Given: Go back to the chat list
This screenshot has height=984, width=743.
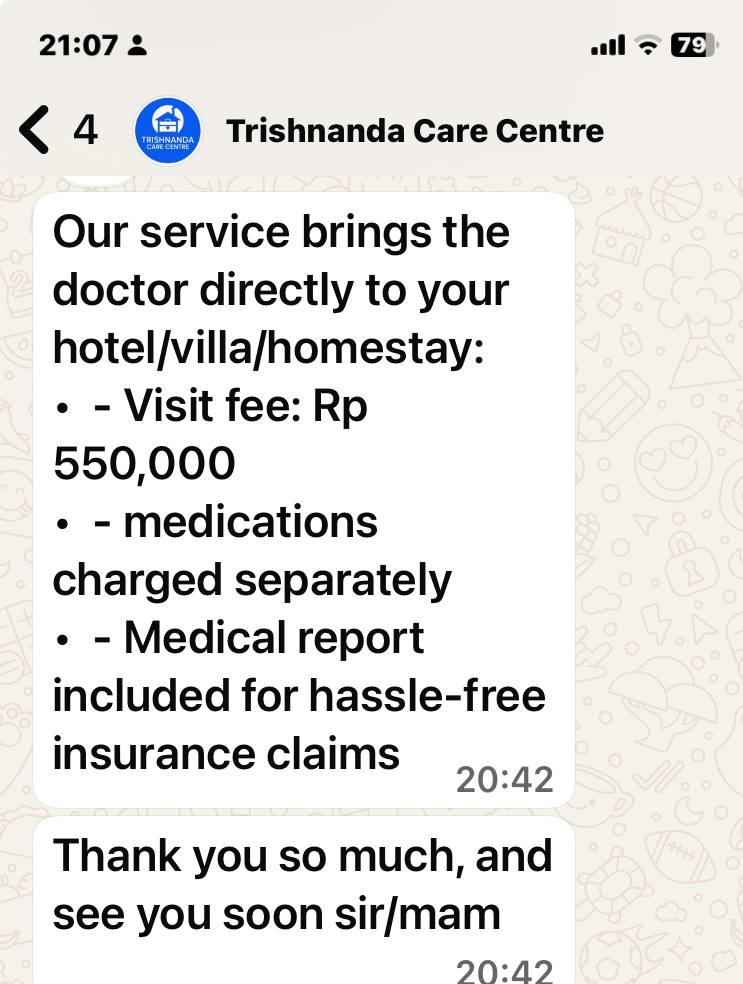Looking at the screenshot, I should (36, 131).
